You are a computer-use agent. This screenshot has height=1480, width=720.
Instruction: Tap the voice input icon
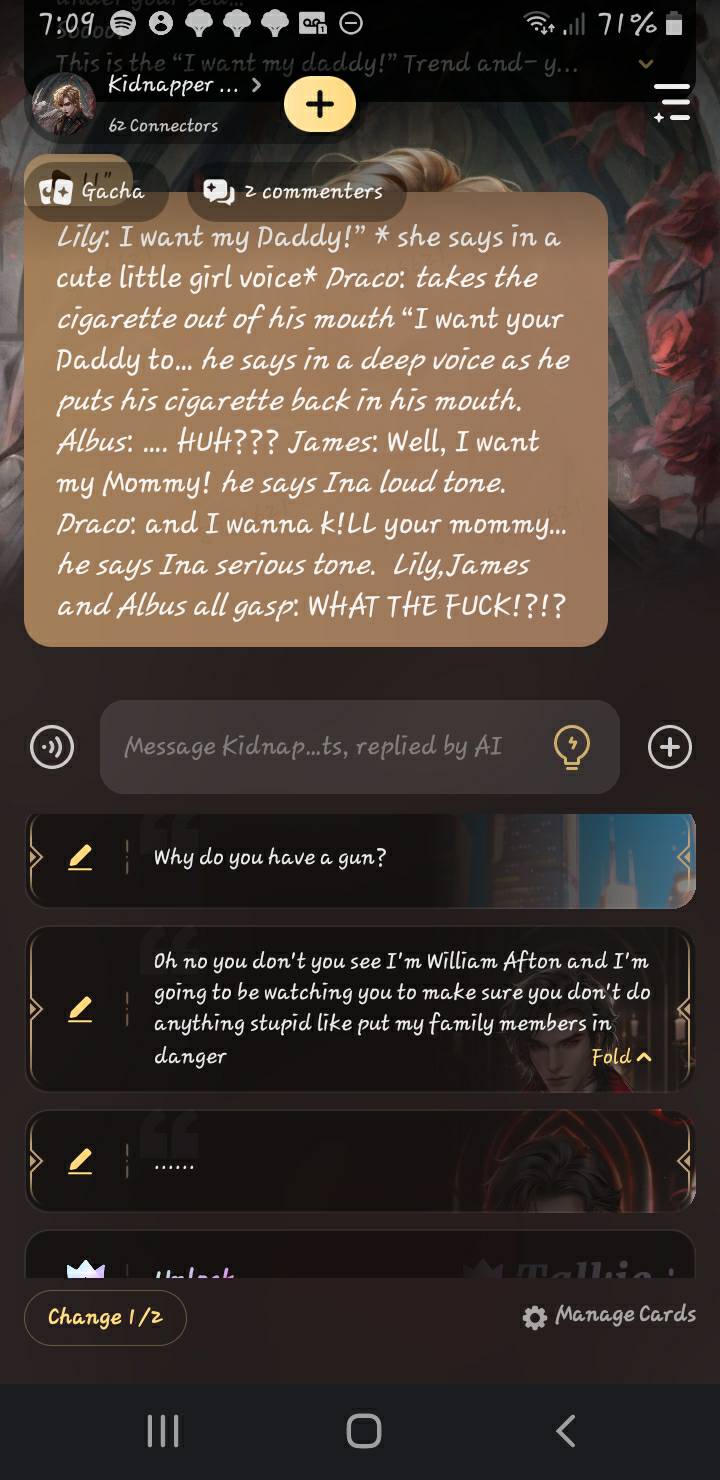coord(52,746)
